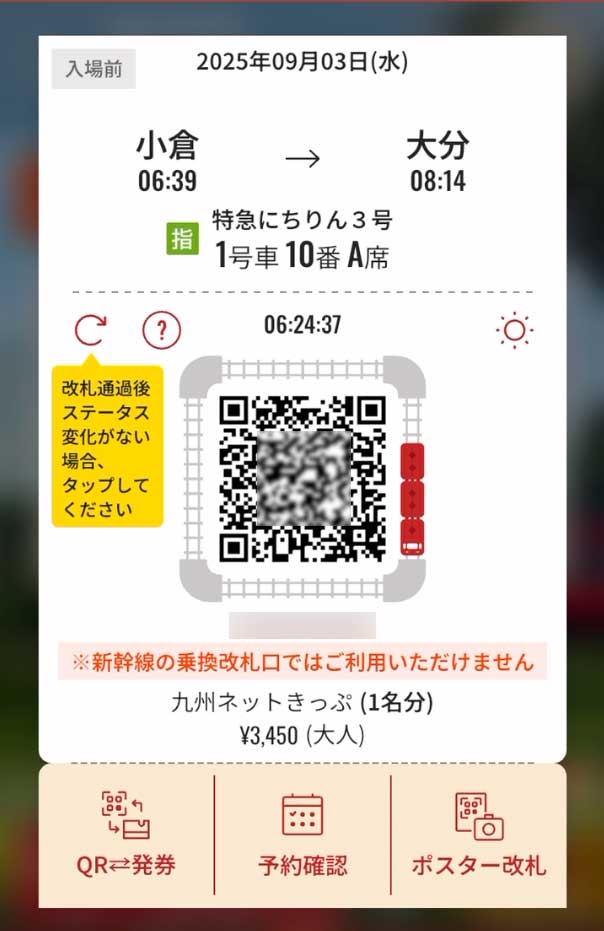Tap the sun icon to brighten the screen
604x931 pixels.
(515, 330)
